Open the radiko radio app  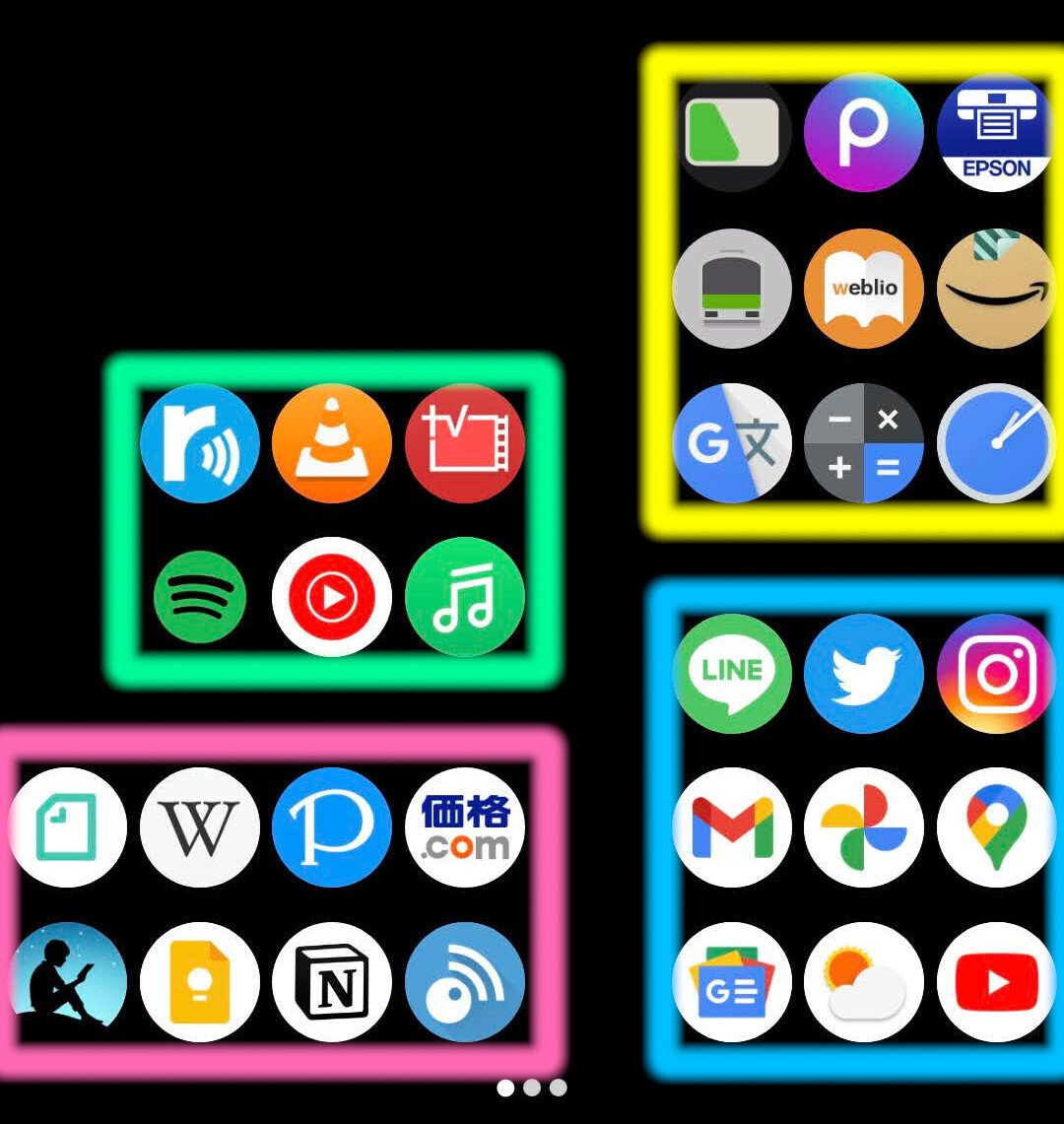pyautogui.click(x=200, y=443)
